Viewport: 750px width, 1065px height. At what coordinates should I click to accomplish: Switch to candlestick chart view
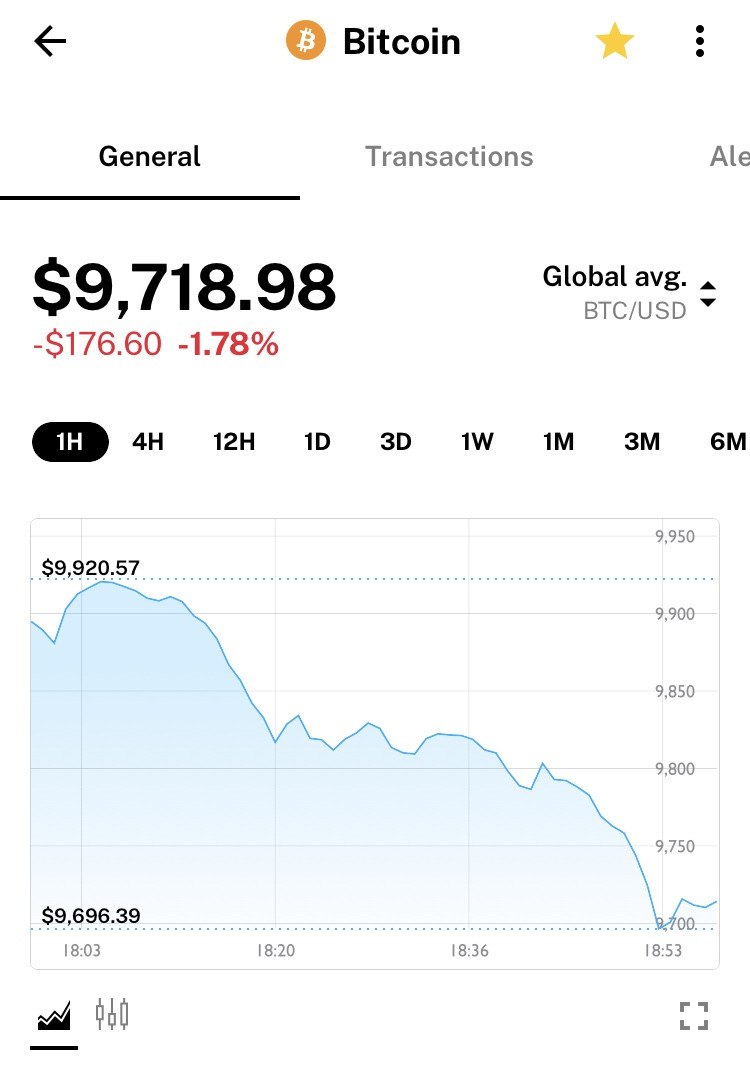tap(112, 1015)
